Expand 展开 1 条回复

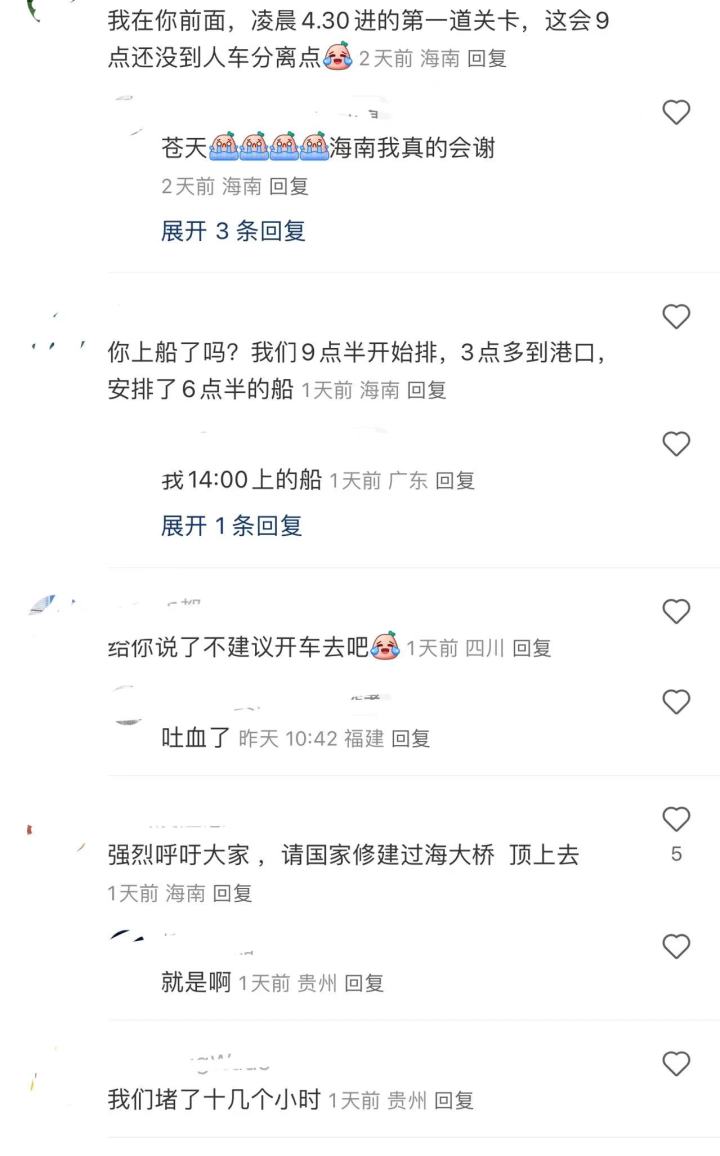231,525
